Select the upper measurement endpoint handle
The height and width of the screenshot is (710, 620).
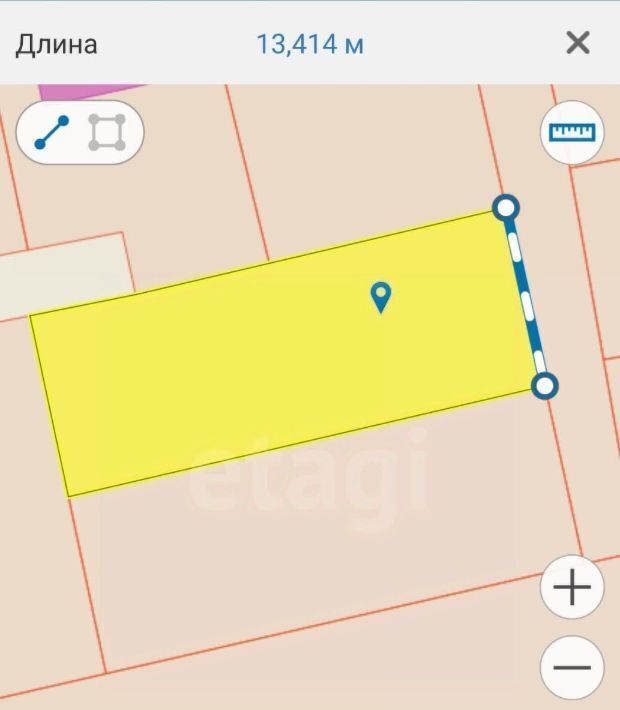[x=506, y=207]
